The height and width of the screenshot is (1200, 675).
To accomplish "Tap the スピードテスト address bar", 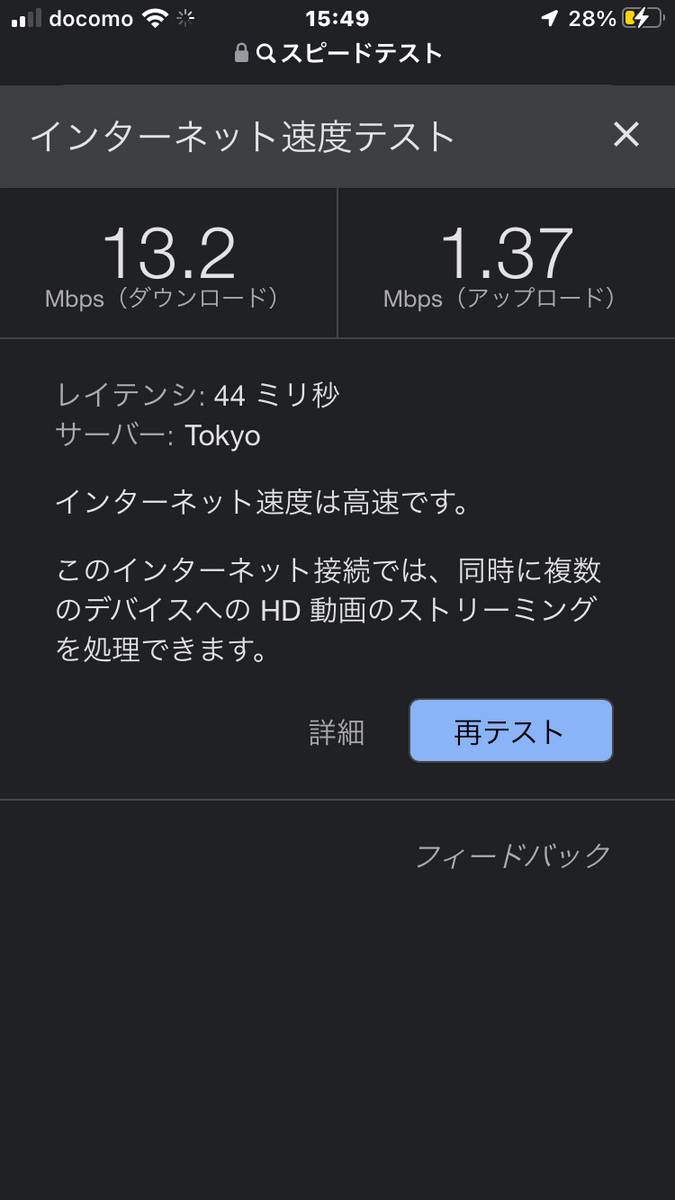I will coord(338,53).
